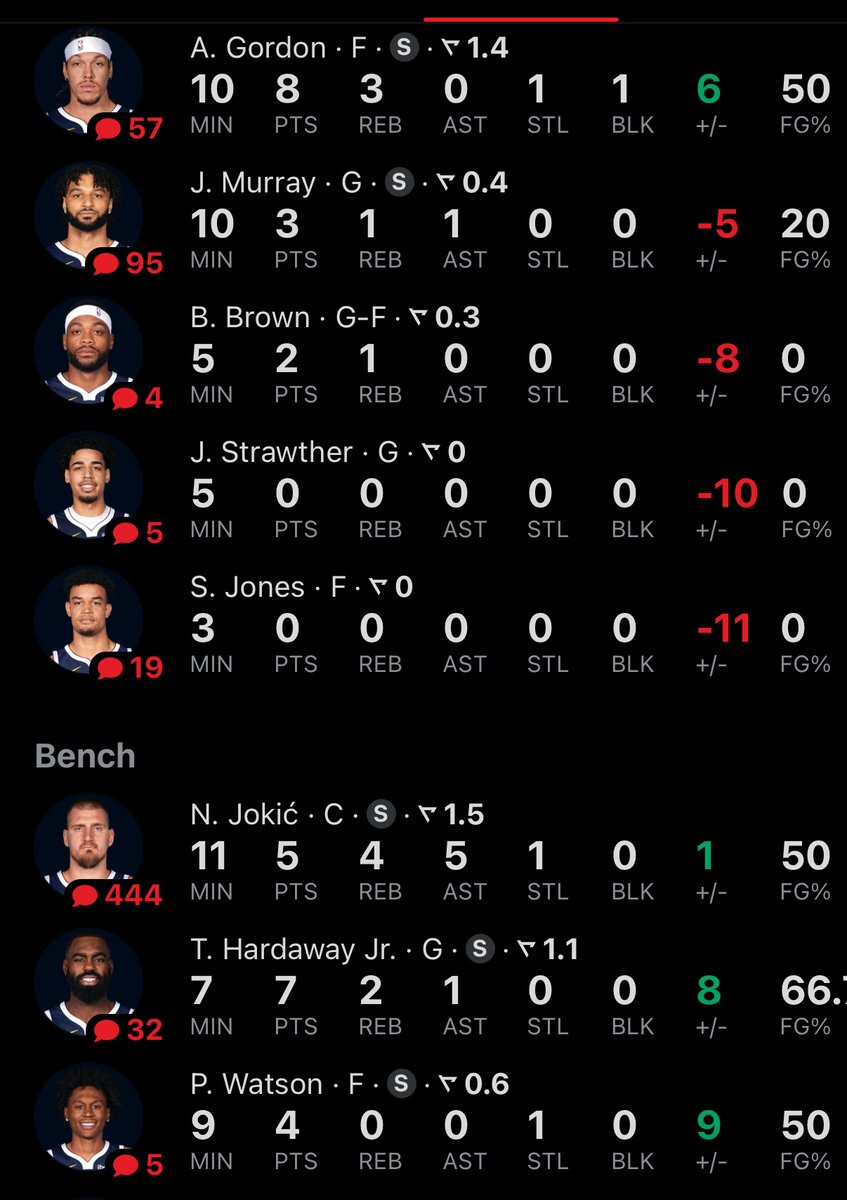Open N. Jokić's player stats row
This screenshot has height=1200, width=847.
click(x=423, y=852)
